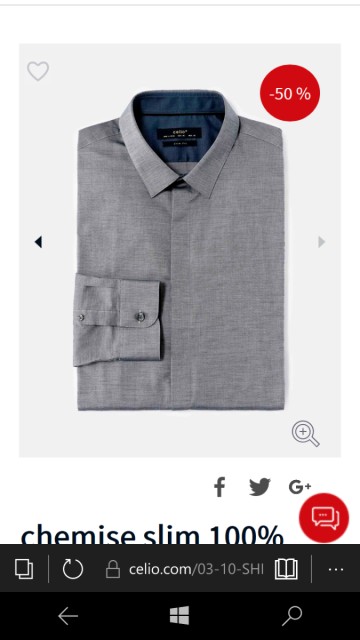Open the red live chat bubble
360x640 pixels.
click(324, 518)
